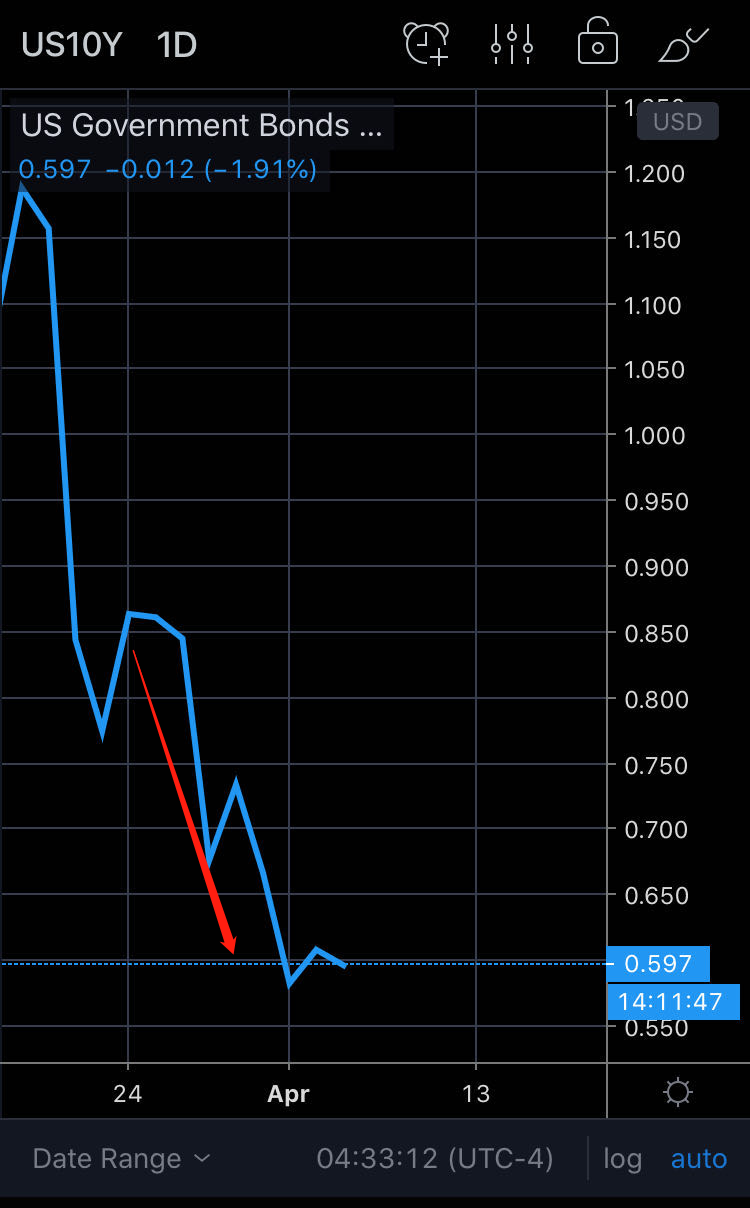The image size is (750, 1208).
Task: Open the drawing tools brush
Action: pos(685,44)
